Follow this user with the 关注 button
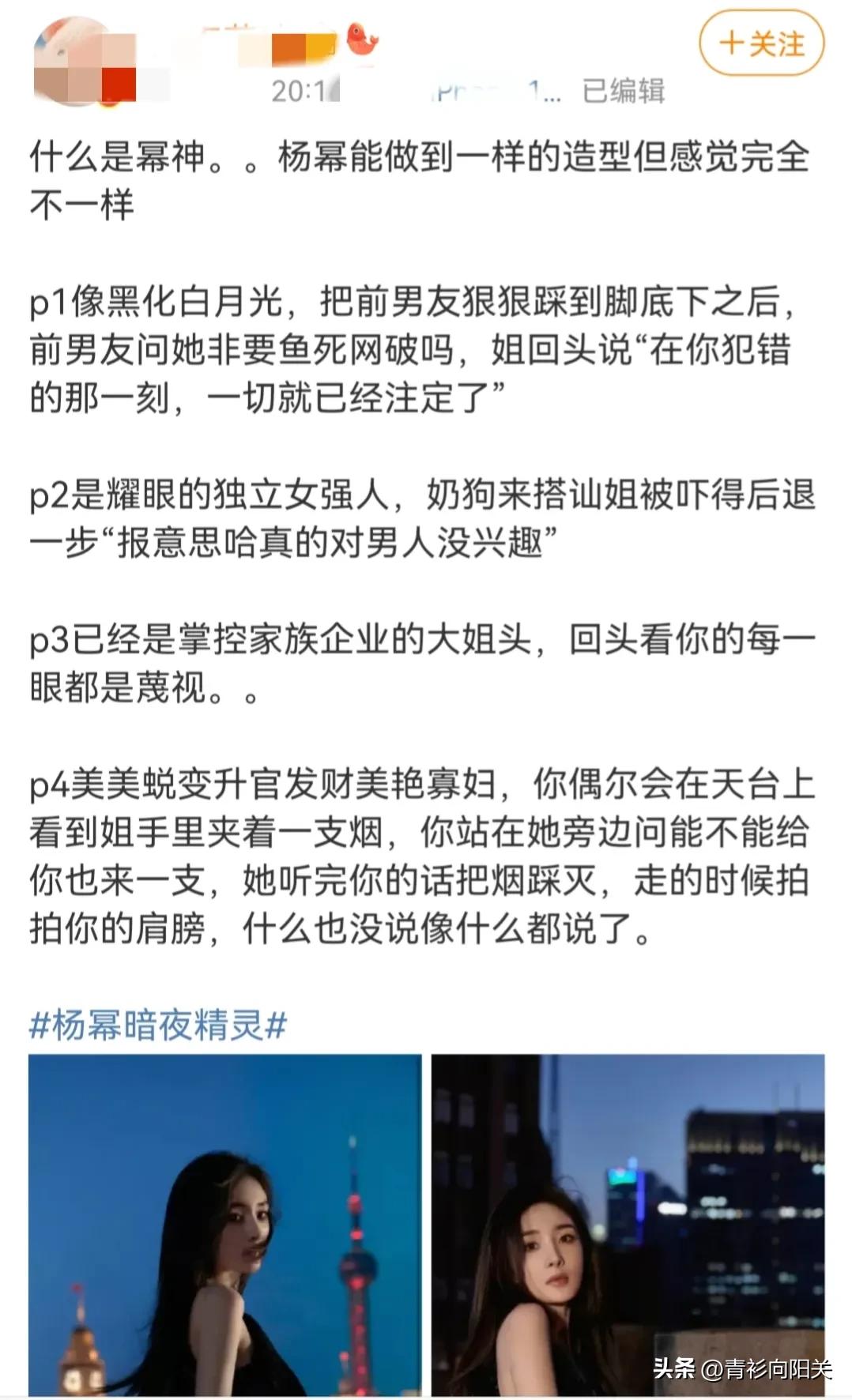The image size is (852, 1400). pos(761,43)
